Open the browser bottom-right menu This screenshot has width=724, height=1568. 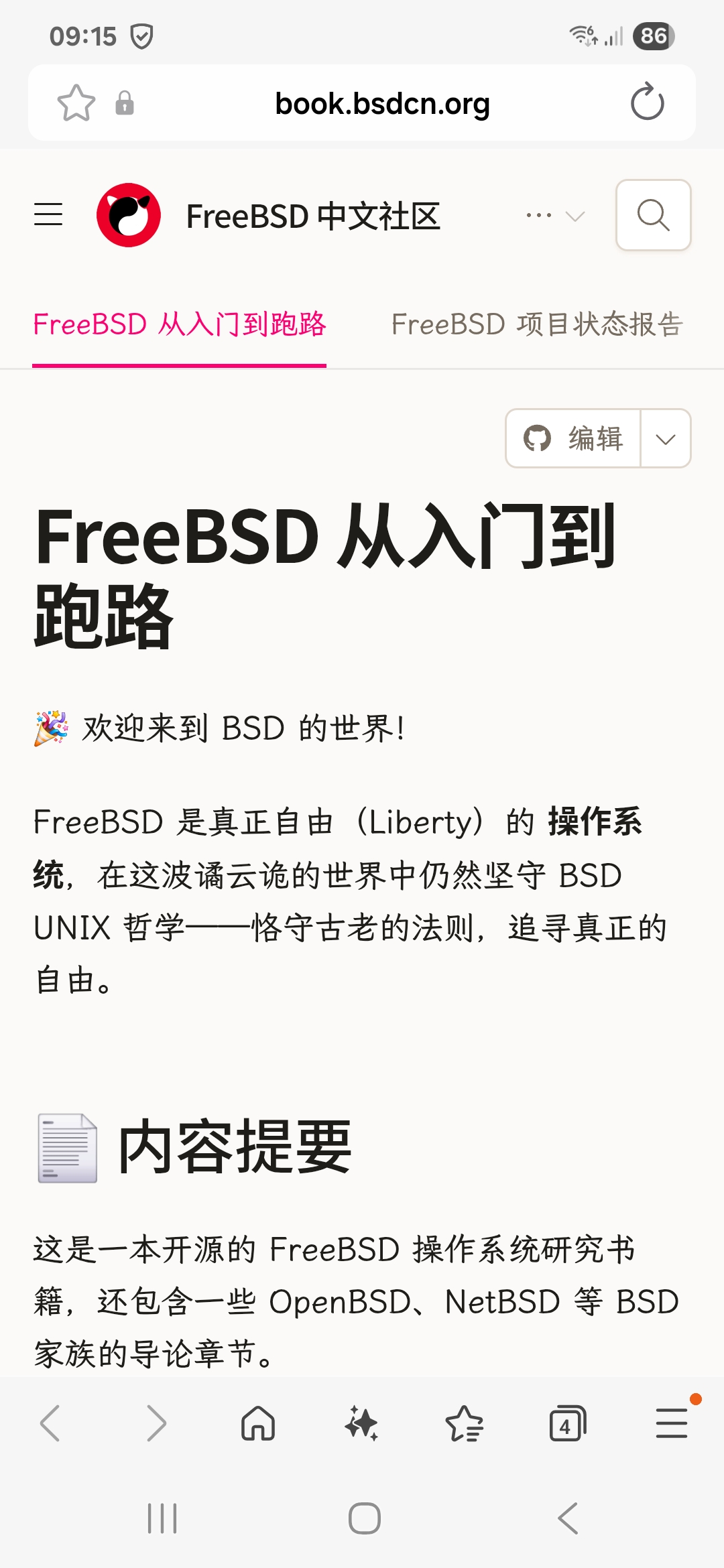pos(674,1424)
